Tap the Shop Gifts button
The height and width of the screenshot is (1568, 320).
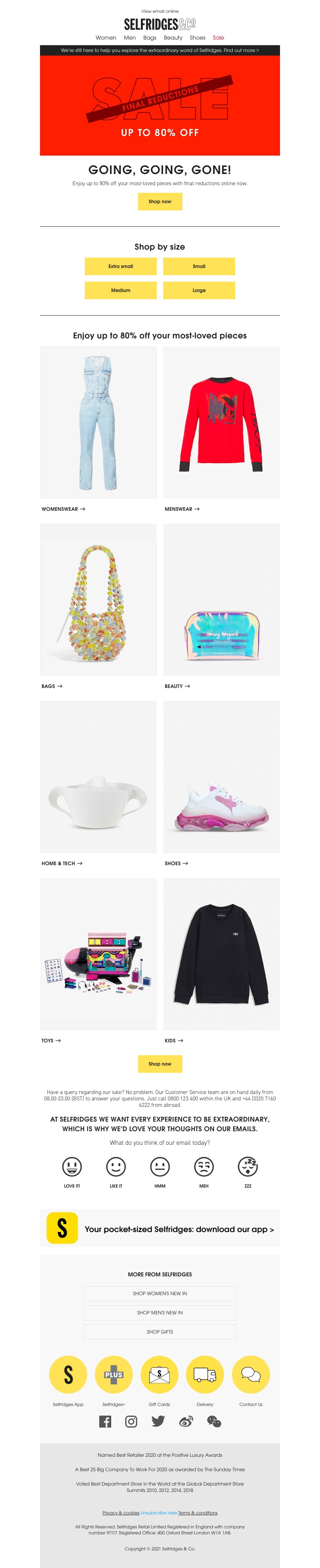(x=159, y=1332)
